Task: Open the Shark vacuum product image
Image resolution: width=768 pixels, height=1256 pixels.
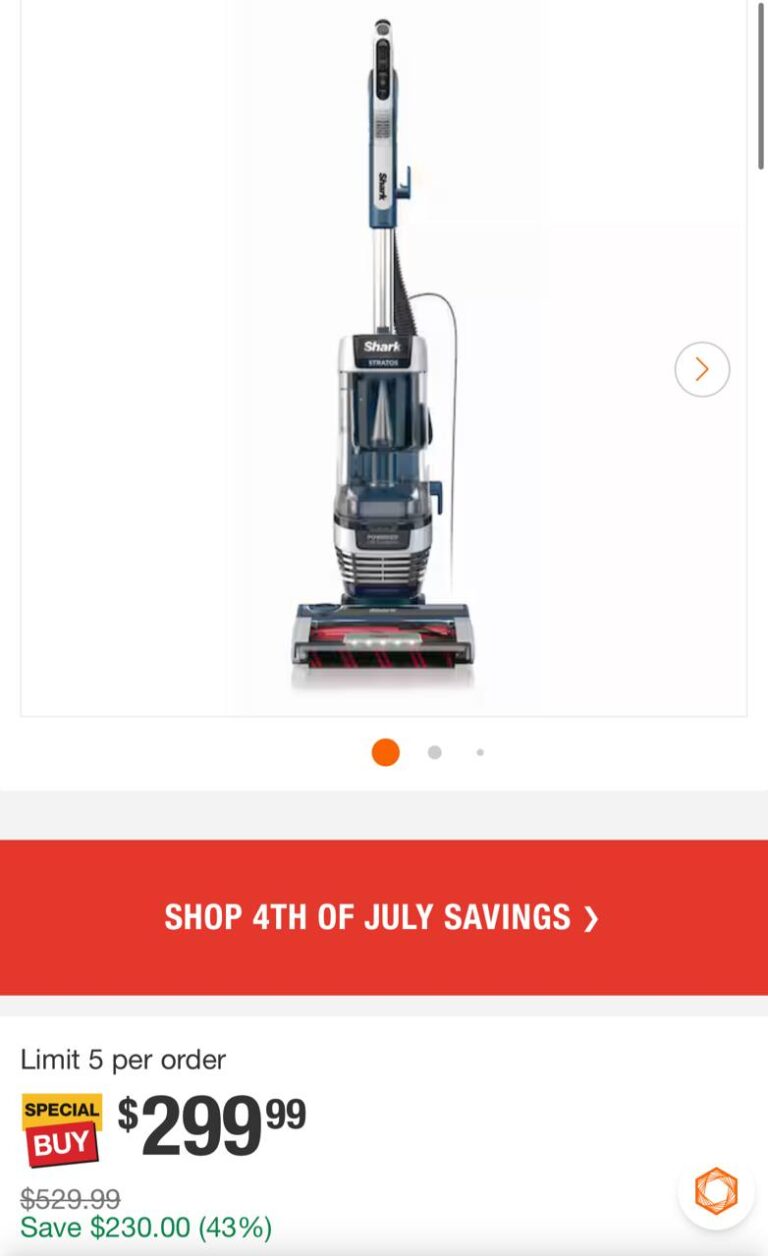Action: pos(384,355)
